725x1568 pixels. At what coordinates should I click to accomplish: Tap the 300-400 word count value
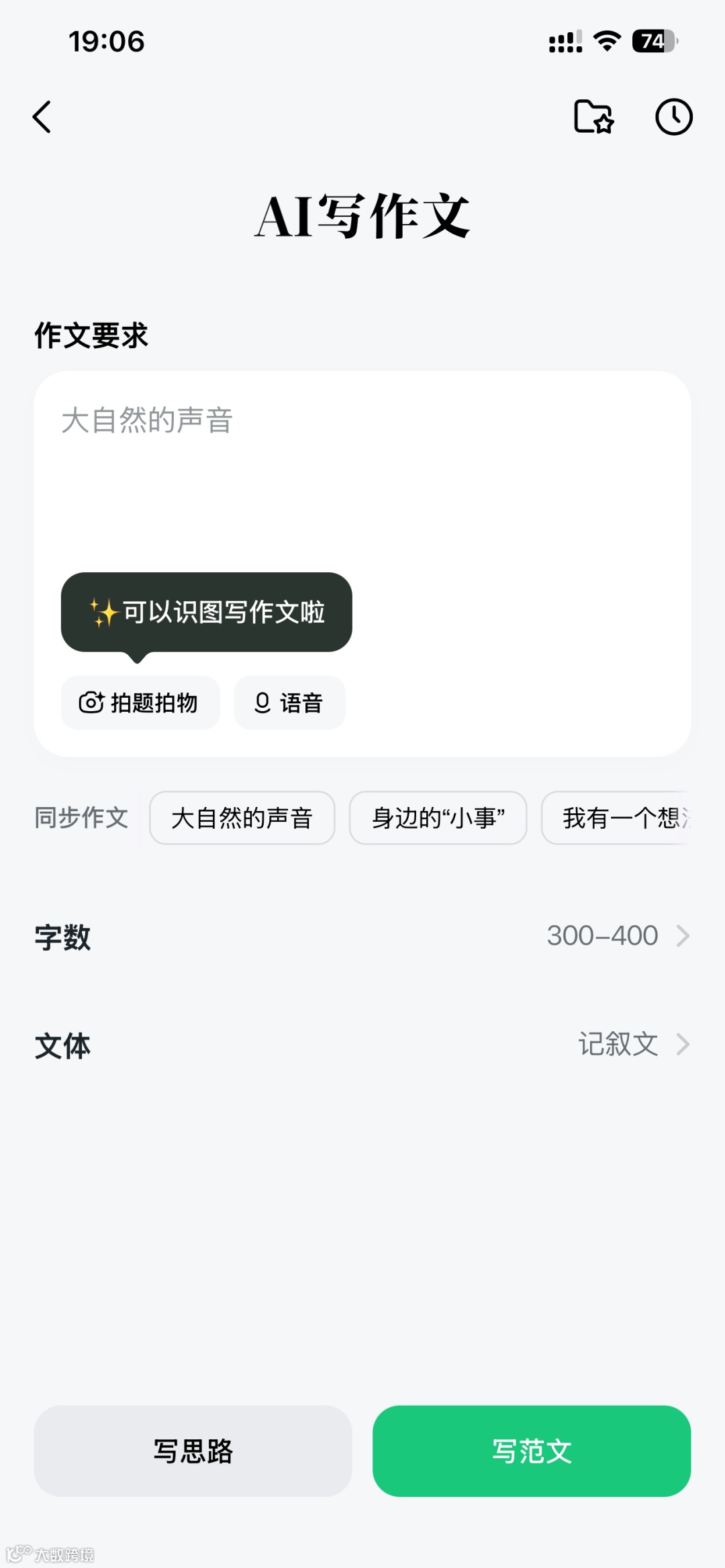click(x=601, y=936)
